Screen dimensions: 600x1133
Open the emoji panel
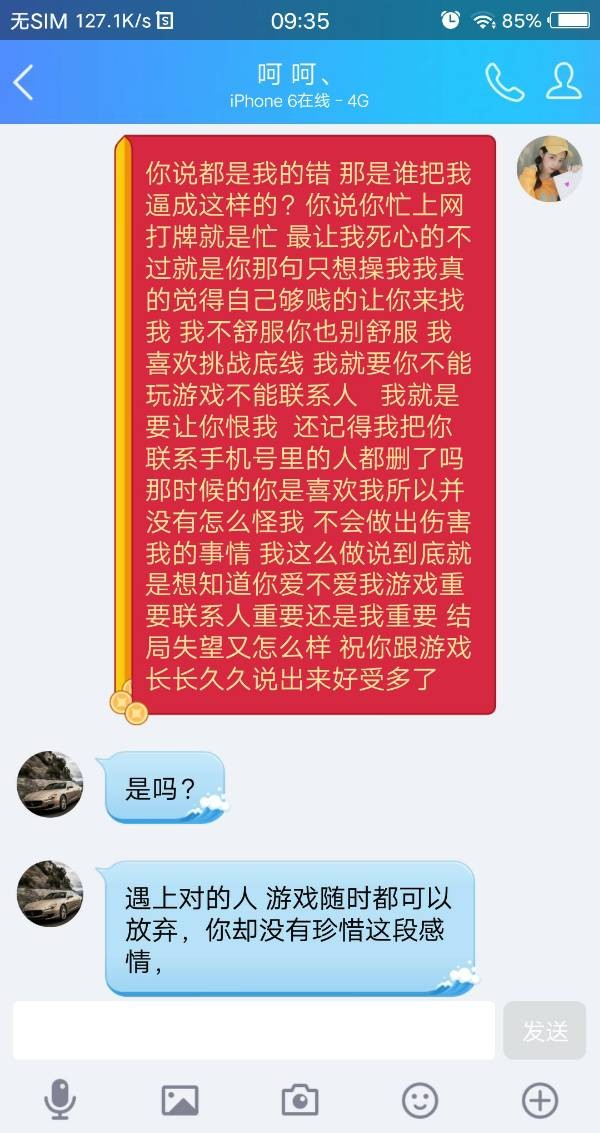point(420,1100)
